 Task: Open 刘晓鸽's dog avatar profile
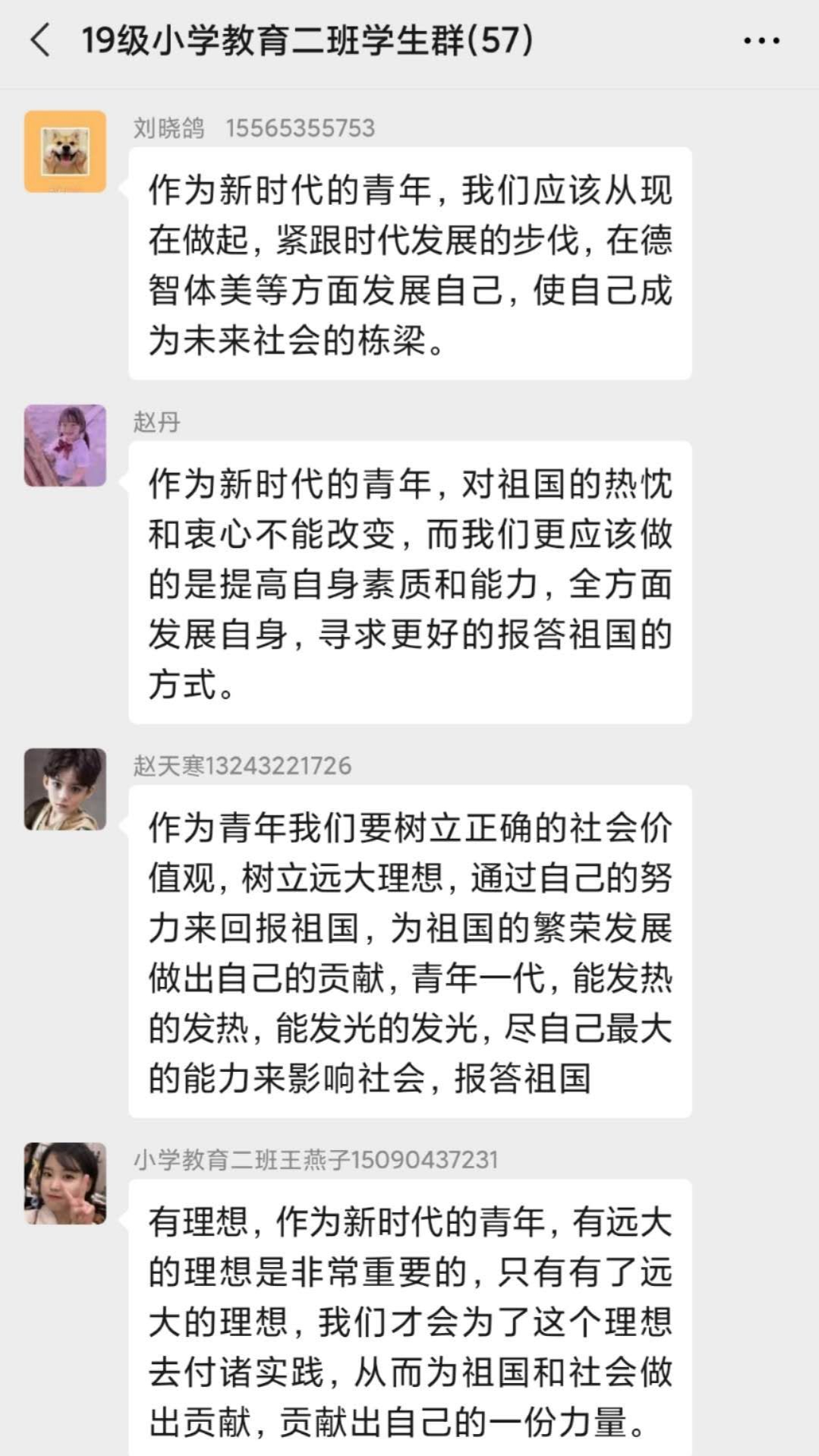(65, 151)
